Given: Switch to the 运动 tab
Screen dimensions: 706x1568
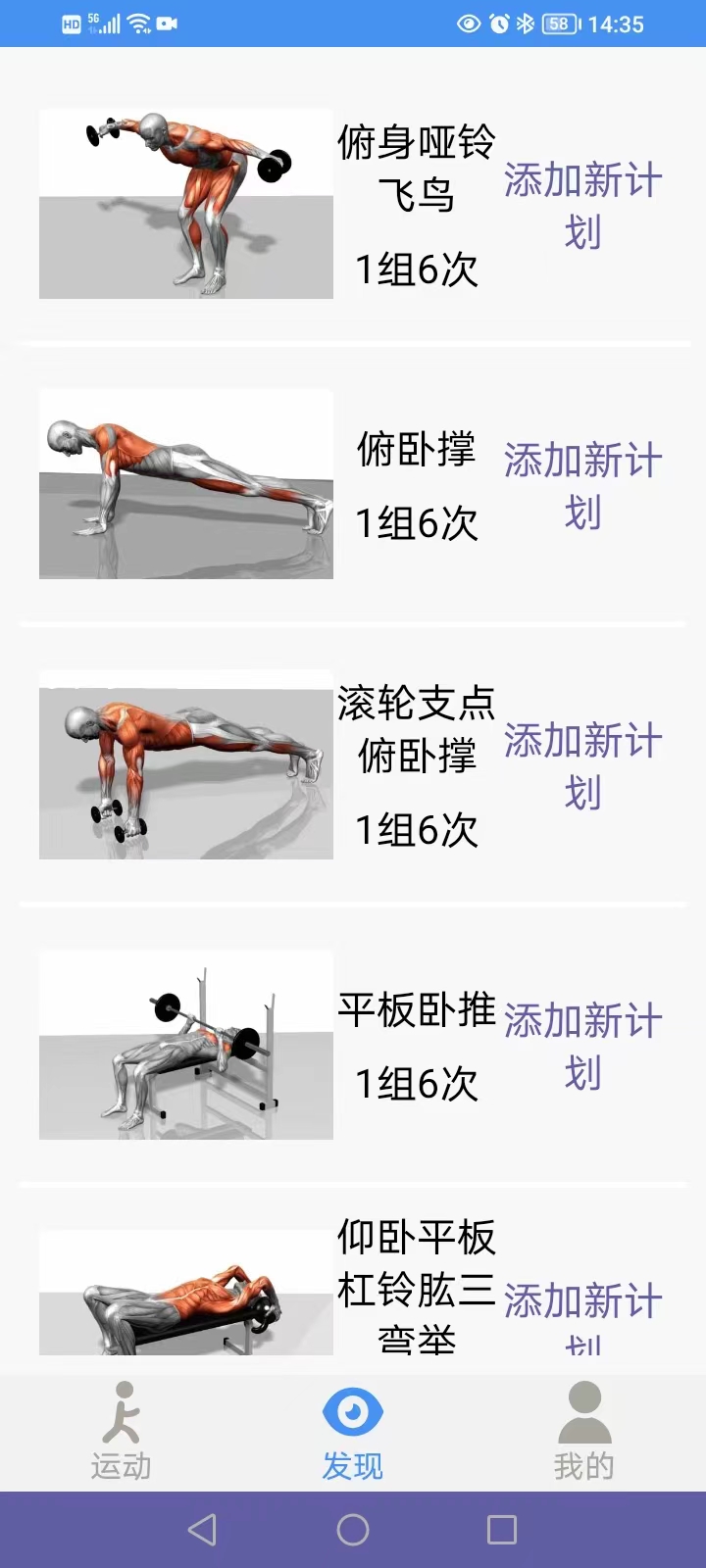Looking at the screenshot, I should [x=121, y=1431].
